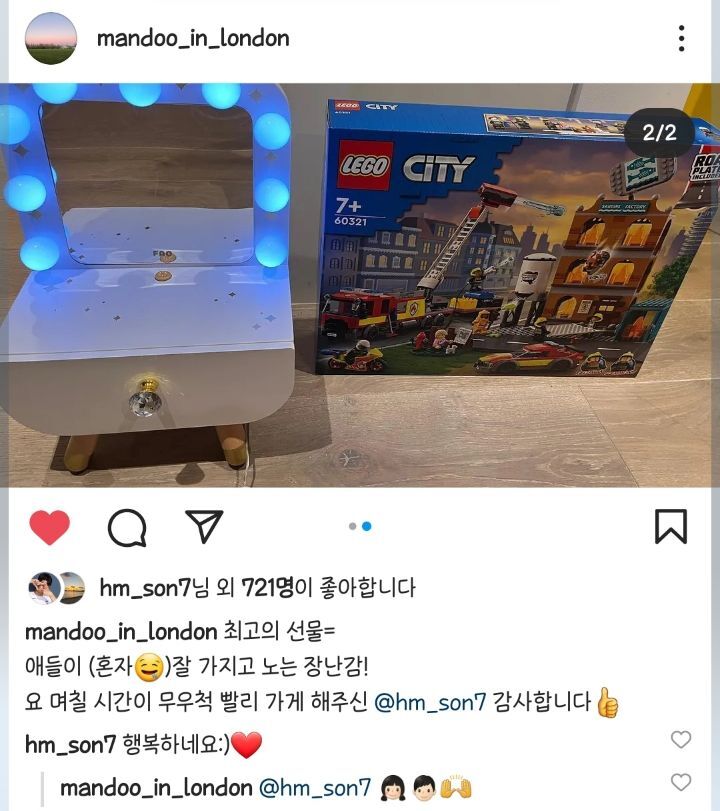
Task: Open the post photo in the carousel
Action: coord(360,285)
